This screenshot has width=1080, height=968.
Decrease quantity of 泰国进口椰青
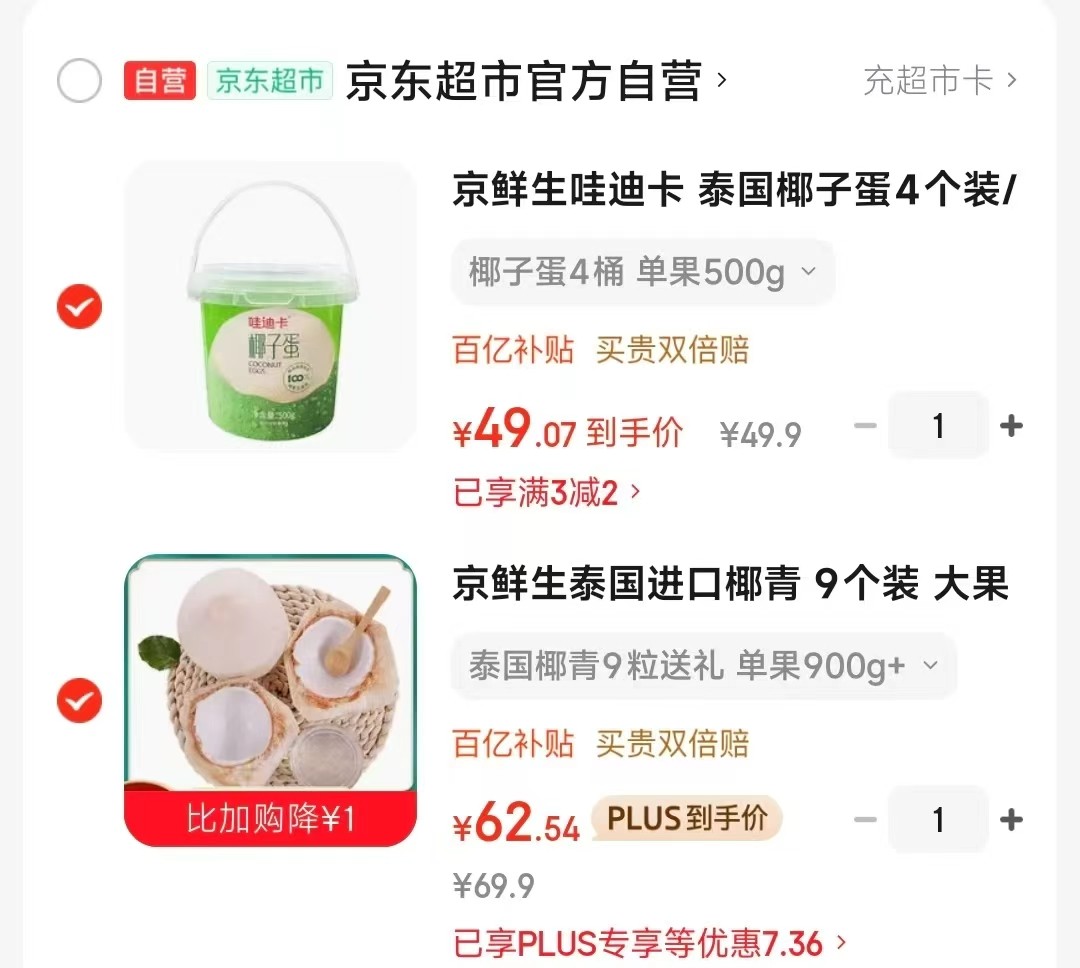tap(866, 820)
